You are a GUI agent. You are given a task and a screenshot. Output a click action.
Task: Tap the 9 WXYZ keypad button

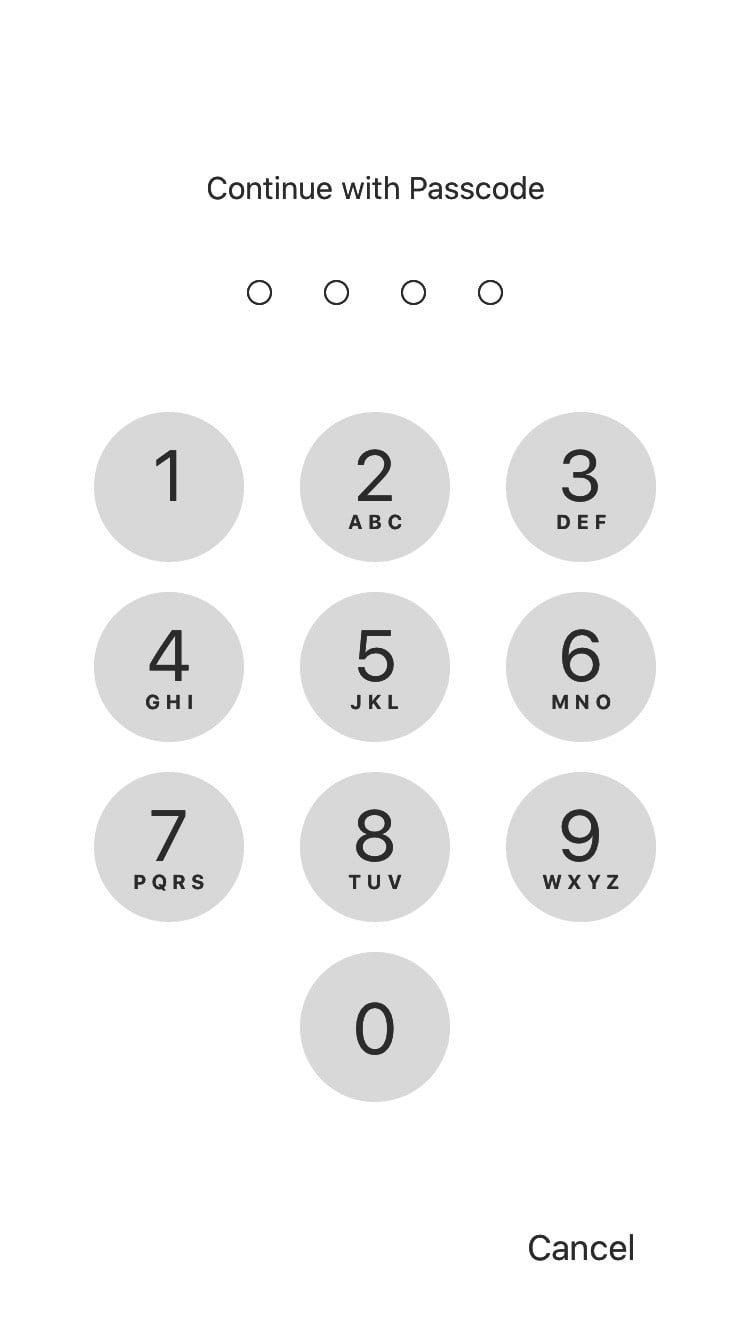pyautogui.click(x=581, y=846)
